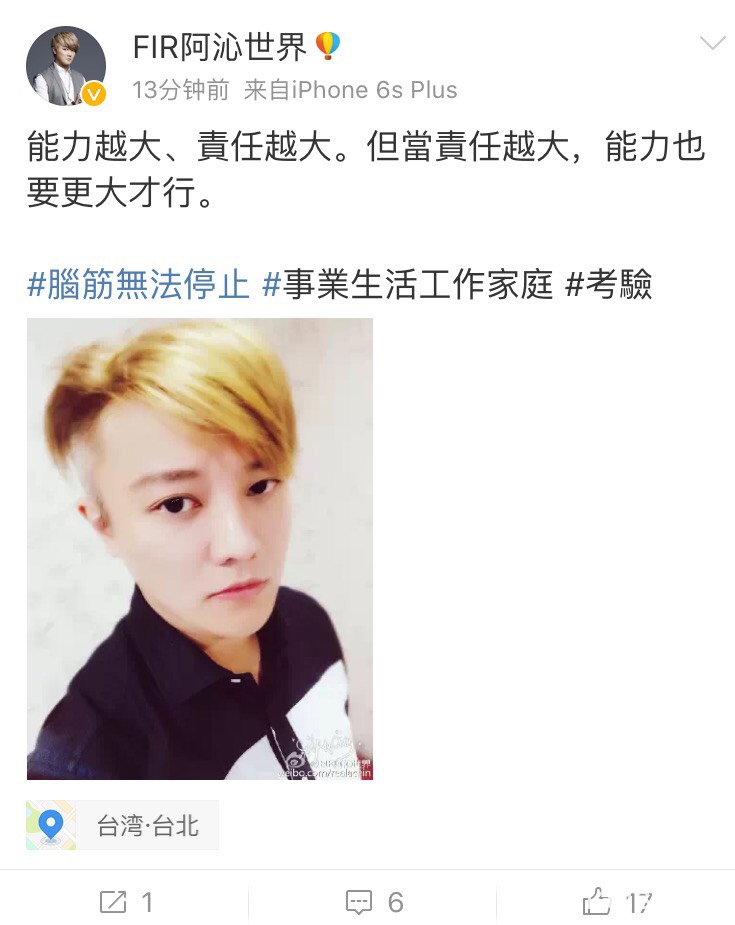The width and height of the screenshot is (735, 925).
Task: Open hashtag #腦筋無法停止
Action: [138, 285]
